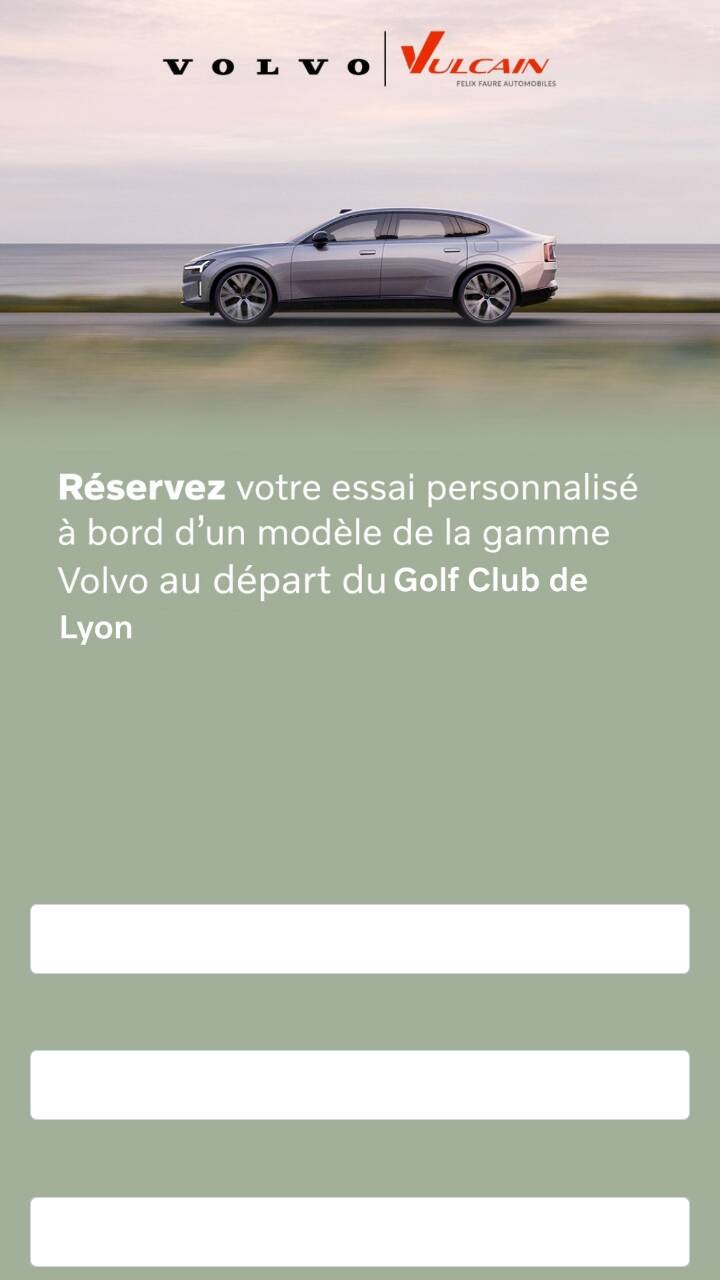
Task: Focus the last blank form field
Action: coord(360,1232)
